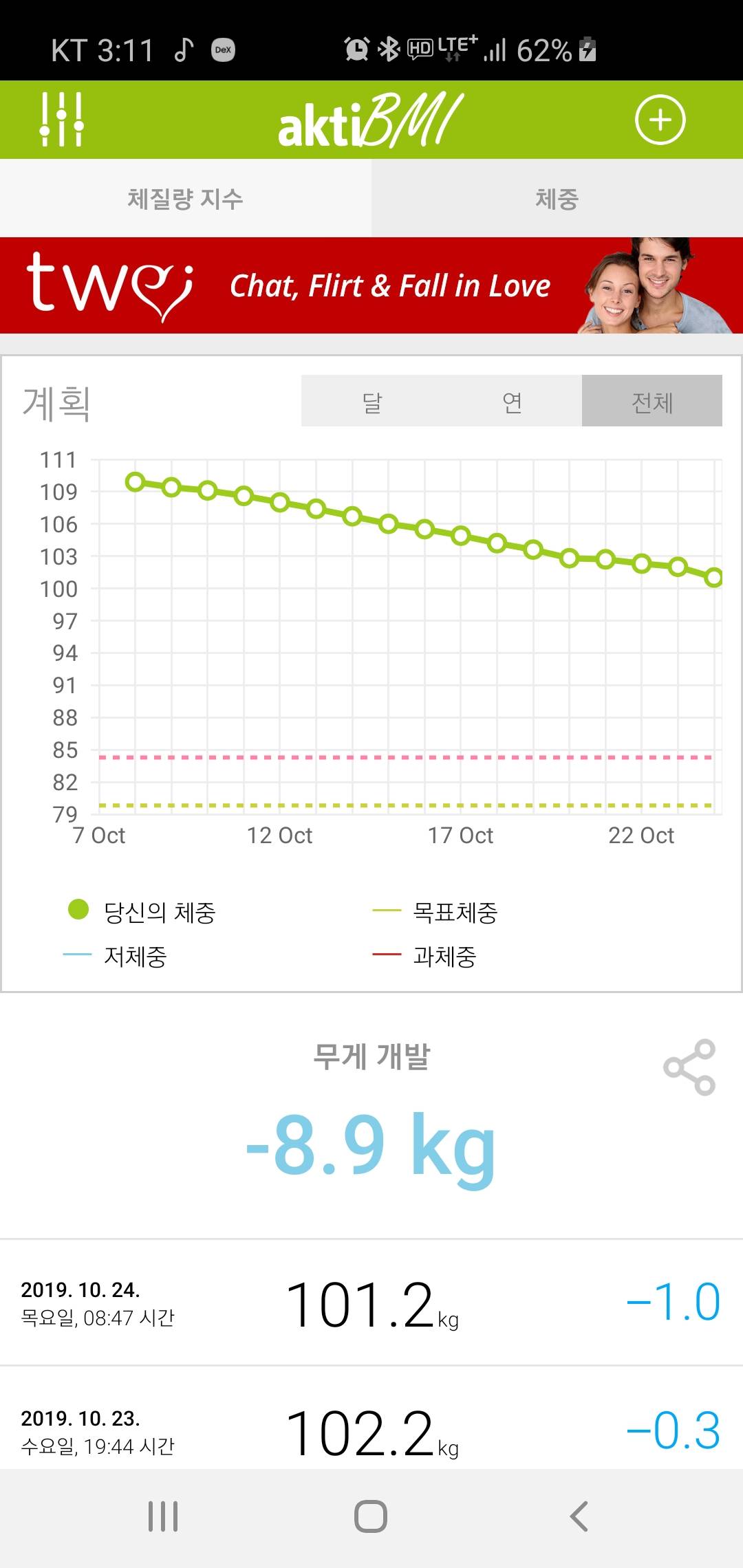The width and height of the screenshot is (743, 1568).
Task: Share the weight progress
Action: click(x=689, y=1067)
